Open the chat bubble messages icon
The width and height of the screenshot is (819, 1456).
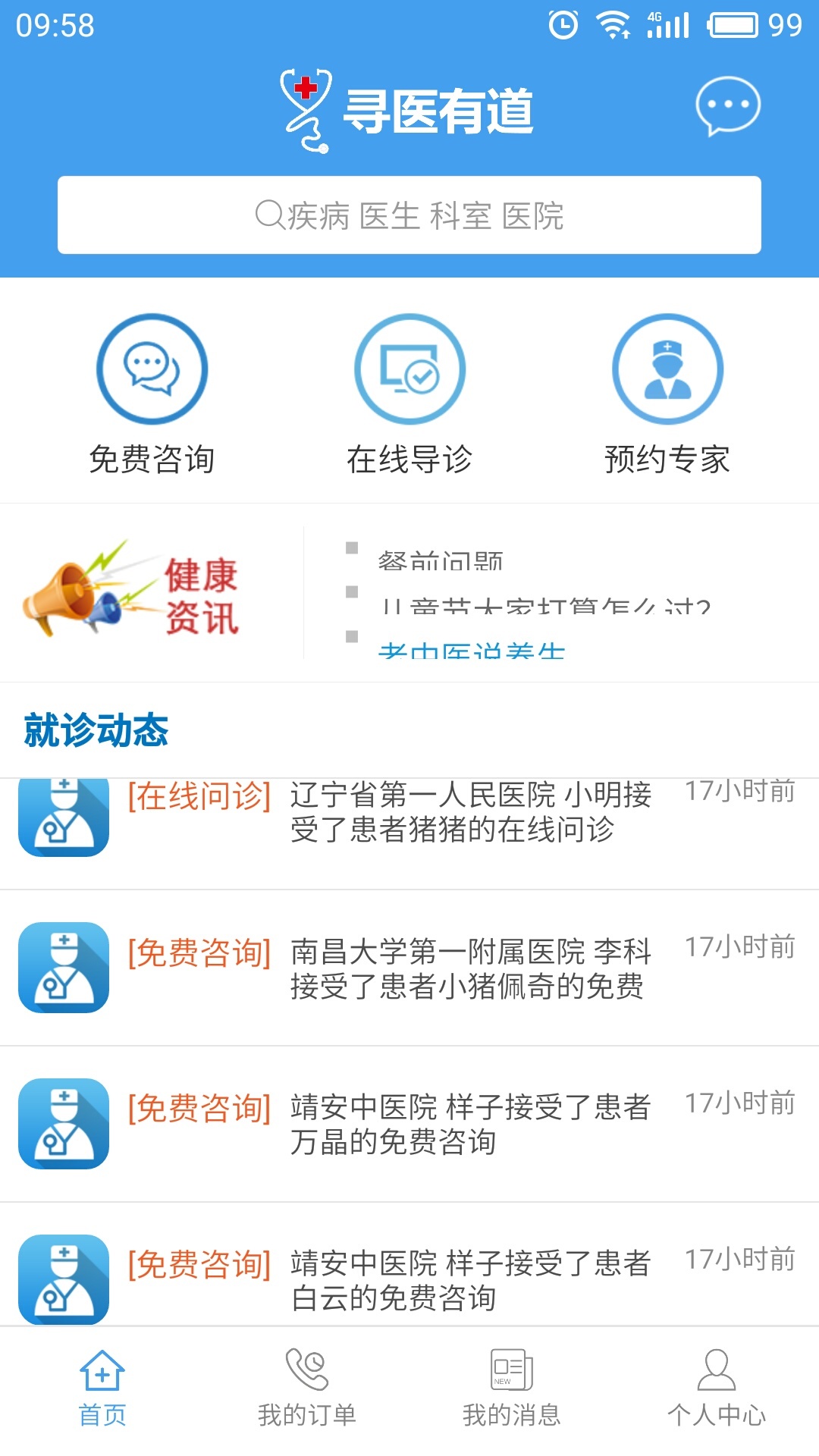click(728, 105)
